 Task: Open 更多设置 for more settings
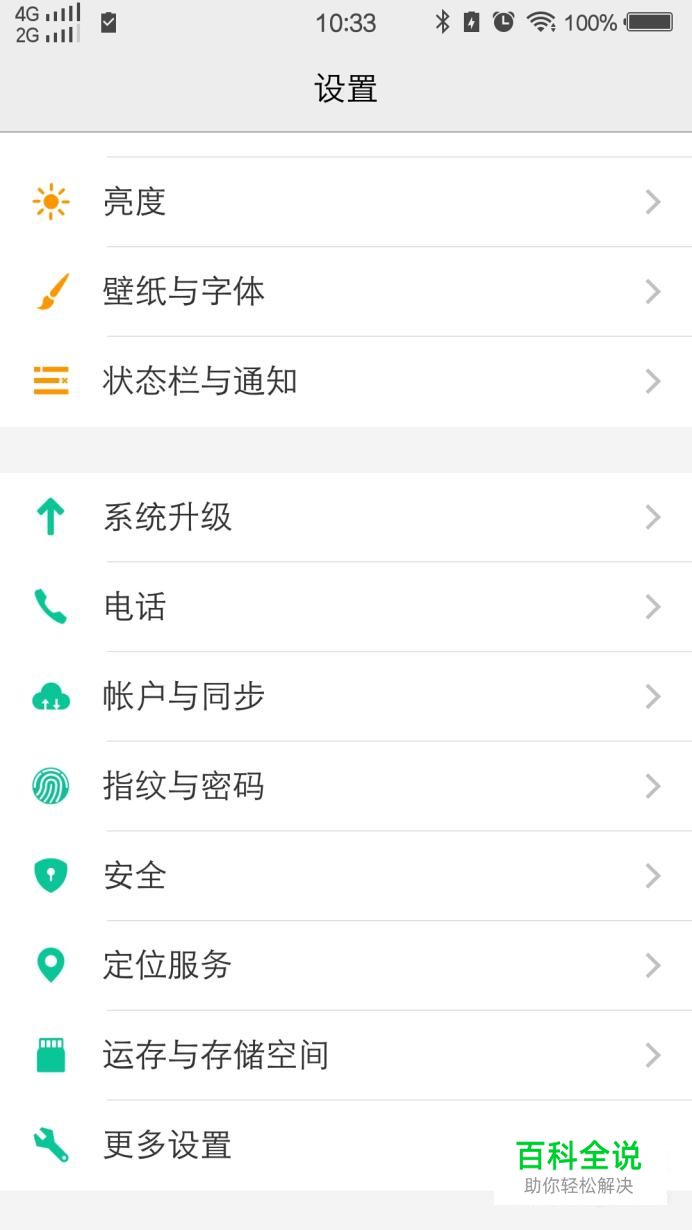click(x=346, y=1145)
